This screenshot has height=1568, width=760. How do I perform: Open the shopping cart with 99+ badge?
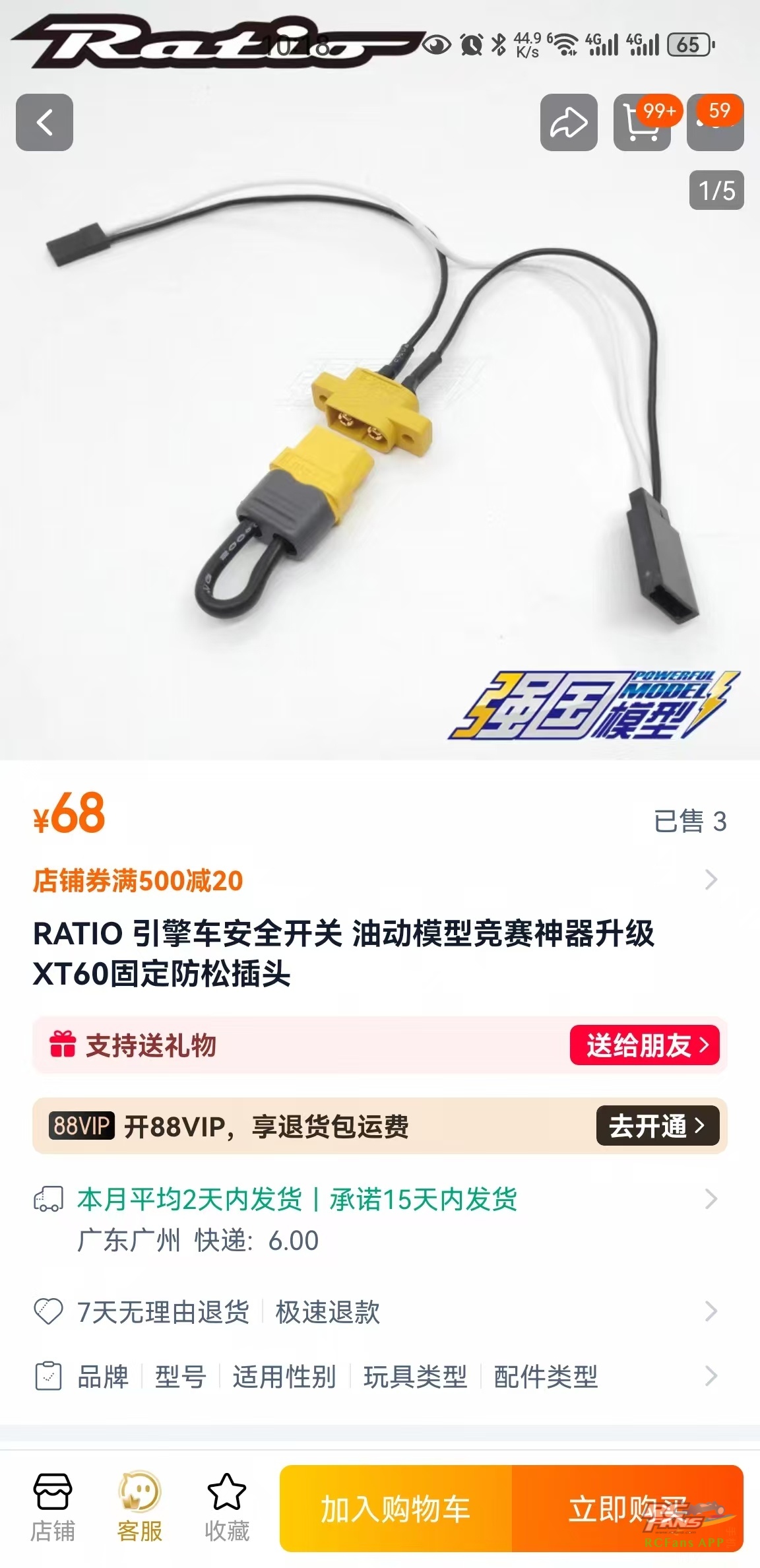[x=642, y=123]
